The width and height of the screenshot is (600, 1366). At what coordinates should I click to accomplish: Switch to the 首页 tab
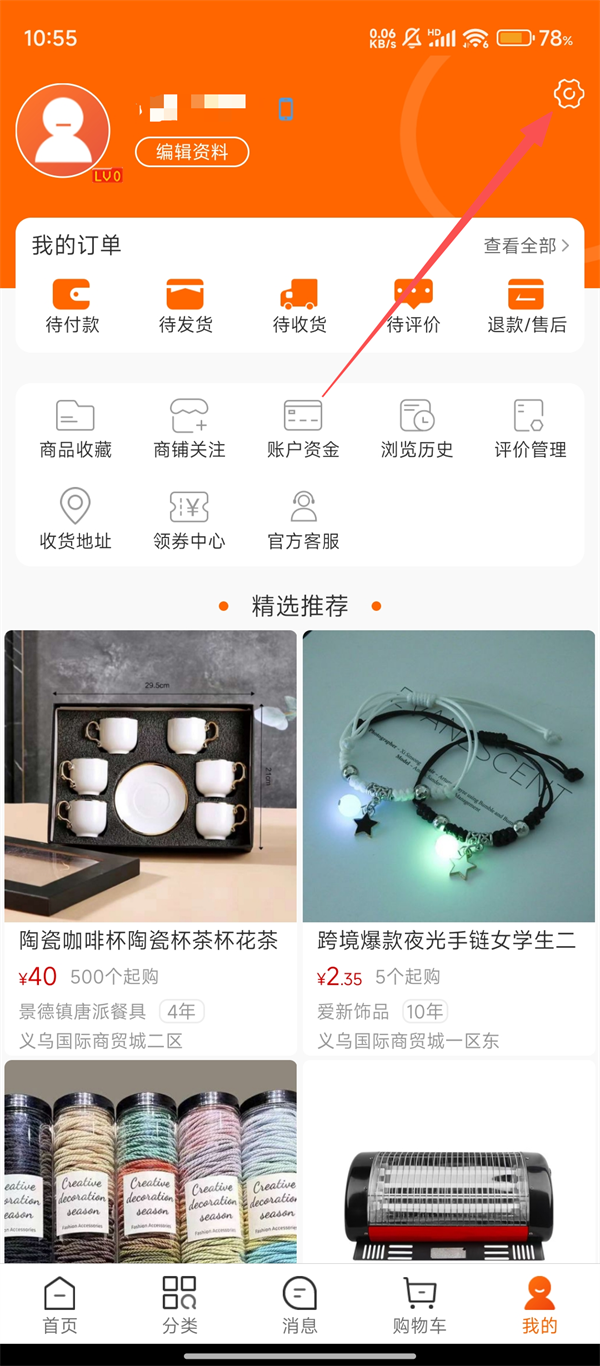59,1306
